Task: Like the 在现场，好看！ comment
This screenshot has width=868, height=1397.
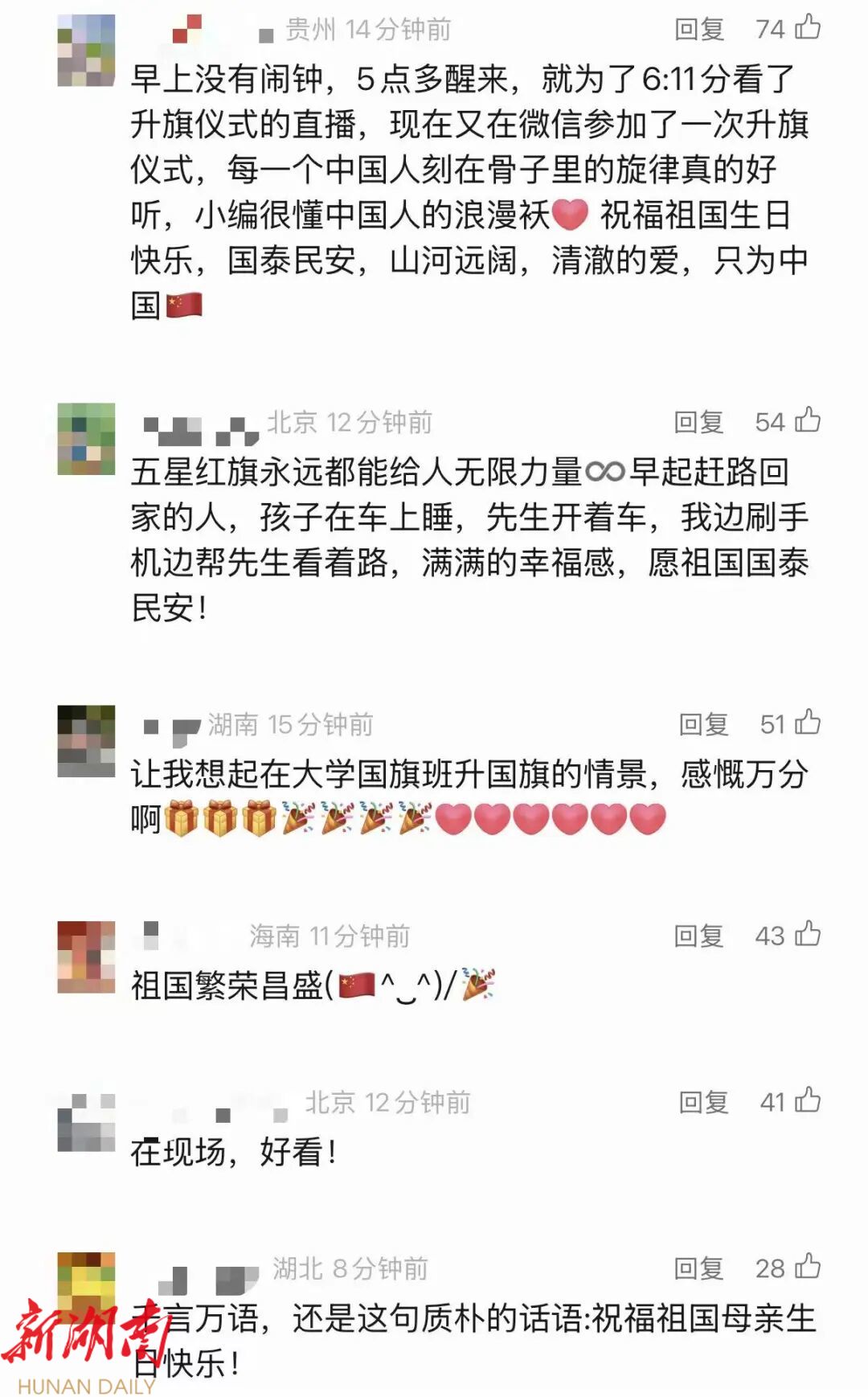Action: pos(808,1100)
